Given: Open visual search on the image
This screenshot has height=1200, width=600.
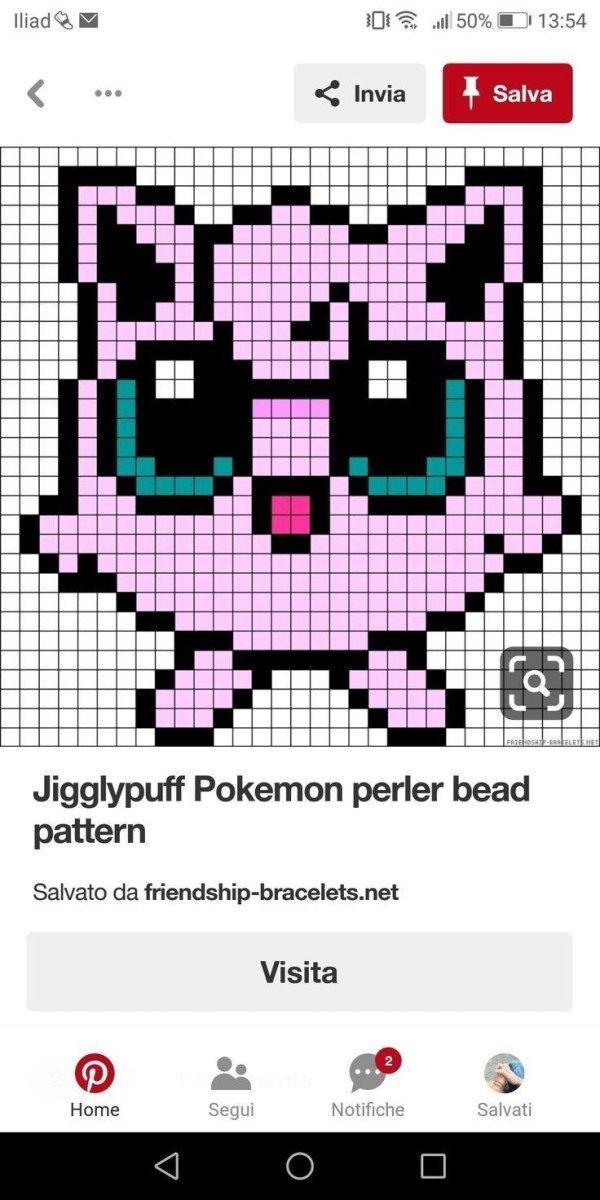Looking at the screenshot, I should (537, 683).
